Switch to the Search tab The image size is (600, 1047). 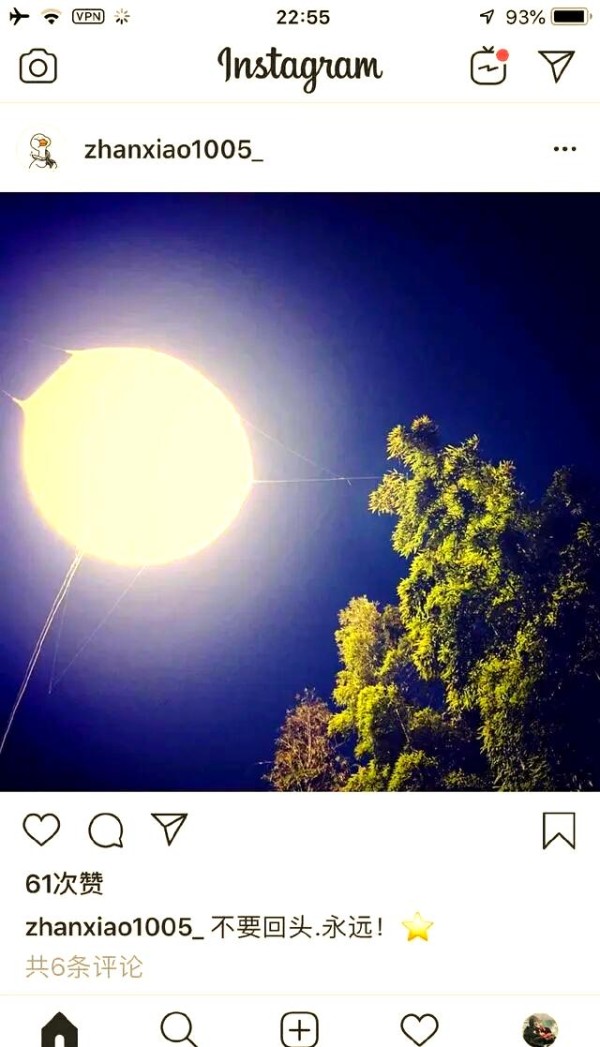coord(179,1028)
